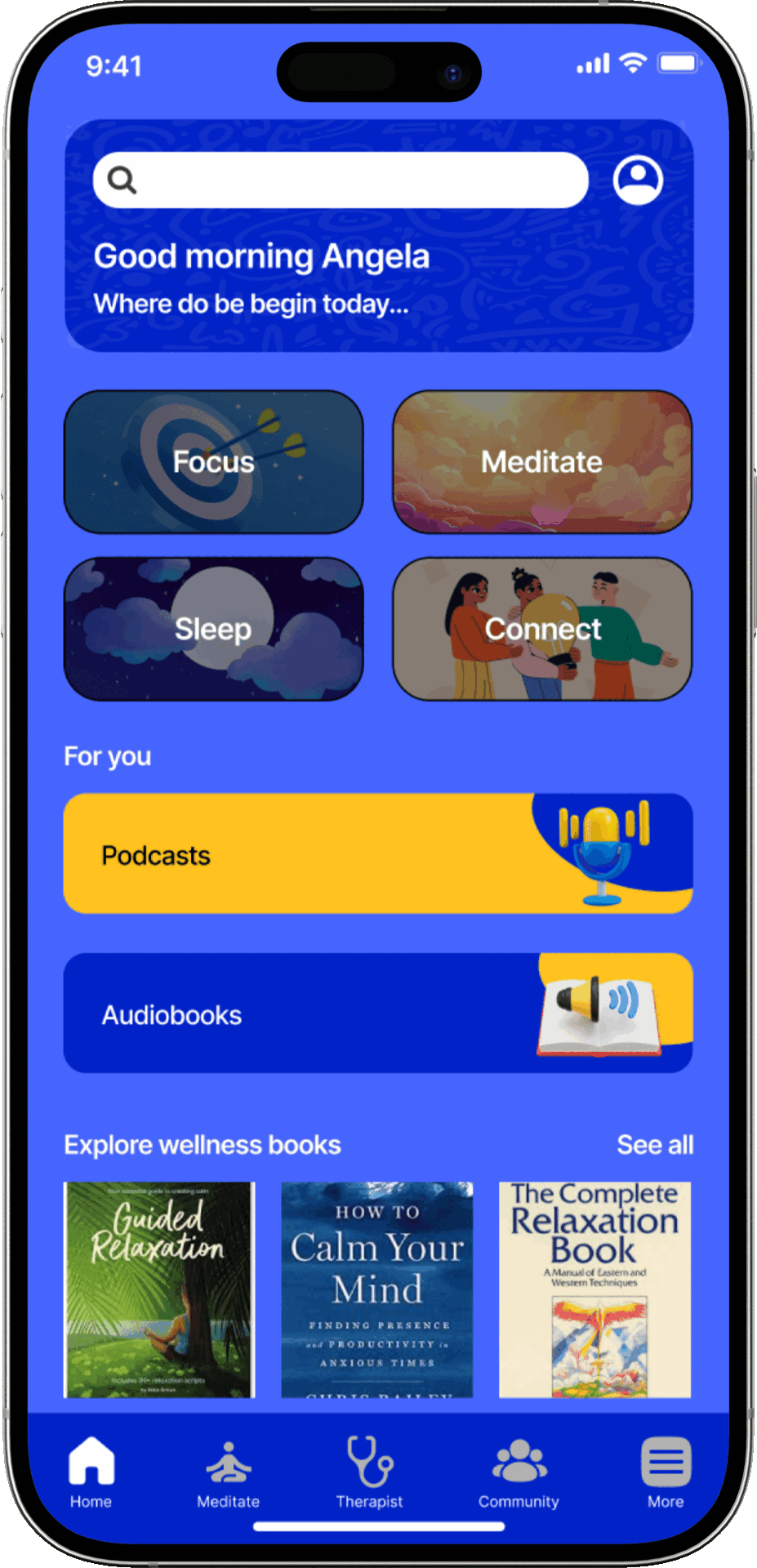Image resolution: width=757 pixels, height=1568 pixels.
Task: Open the user profile icon
Action: coord(638,180)
